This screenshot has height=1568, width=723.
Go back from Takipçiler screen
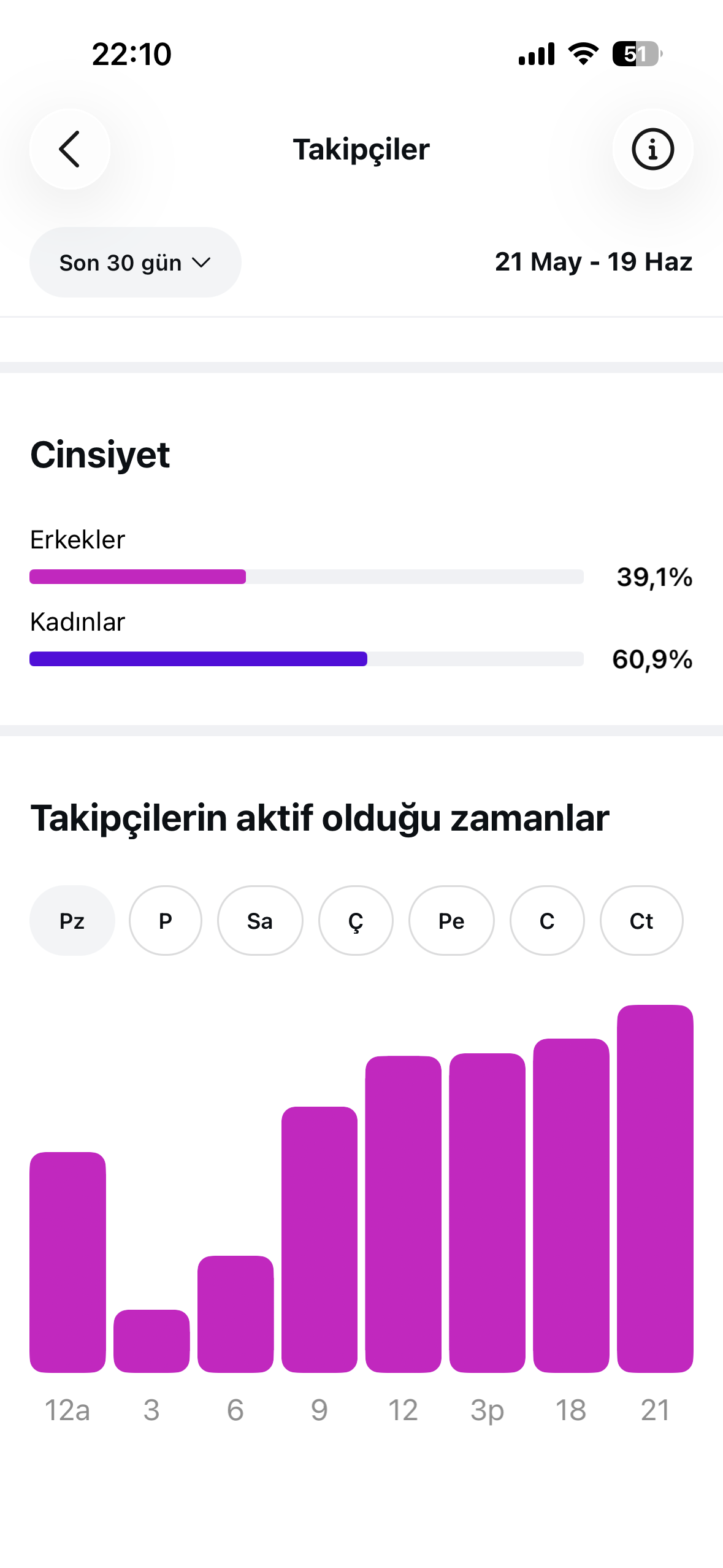pos(70,149)
